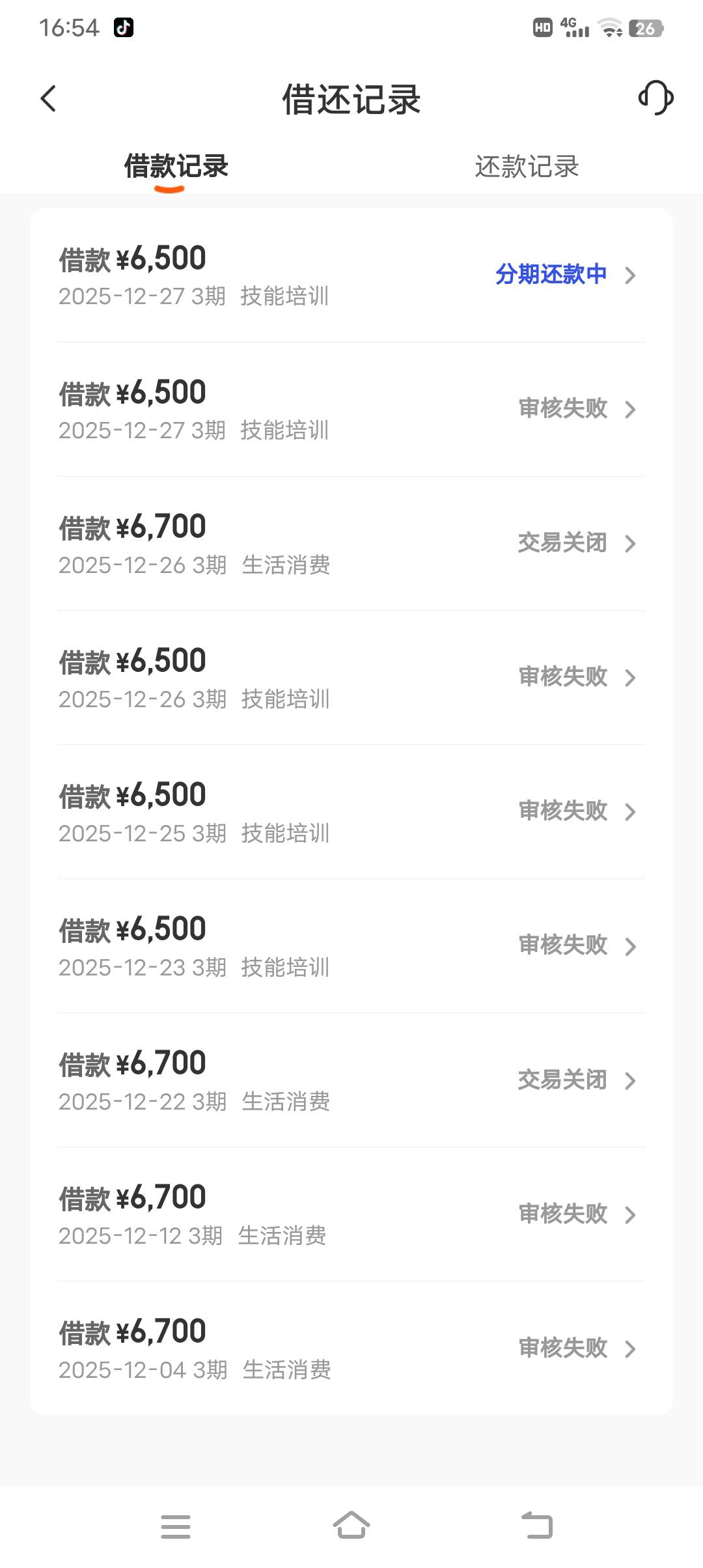View the 2025-12-12 ¥6,700 loan record

tap(351, 1214)
